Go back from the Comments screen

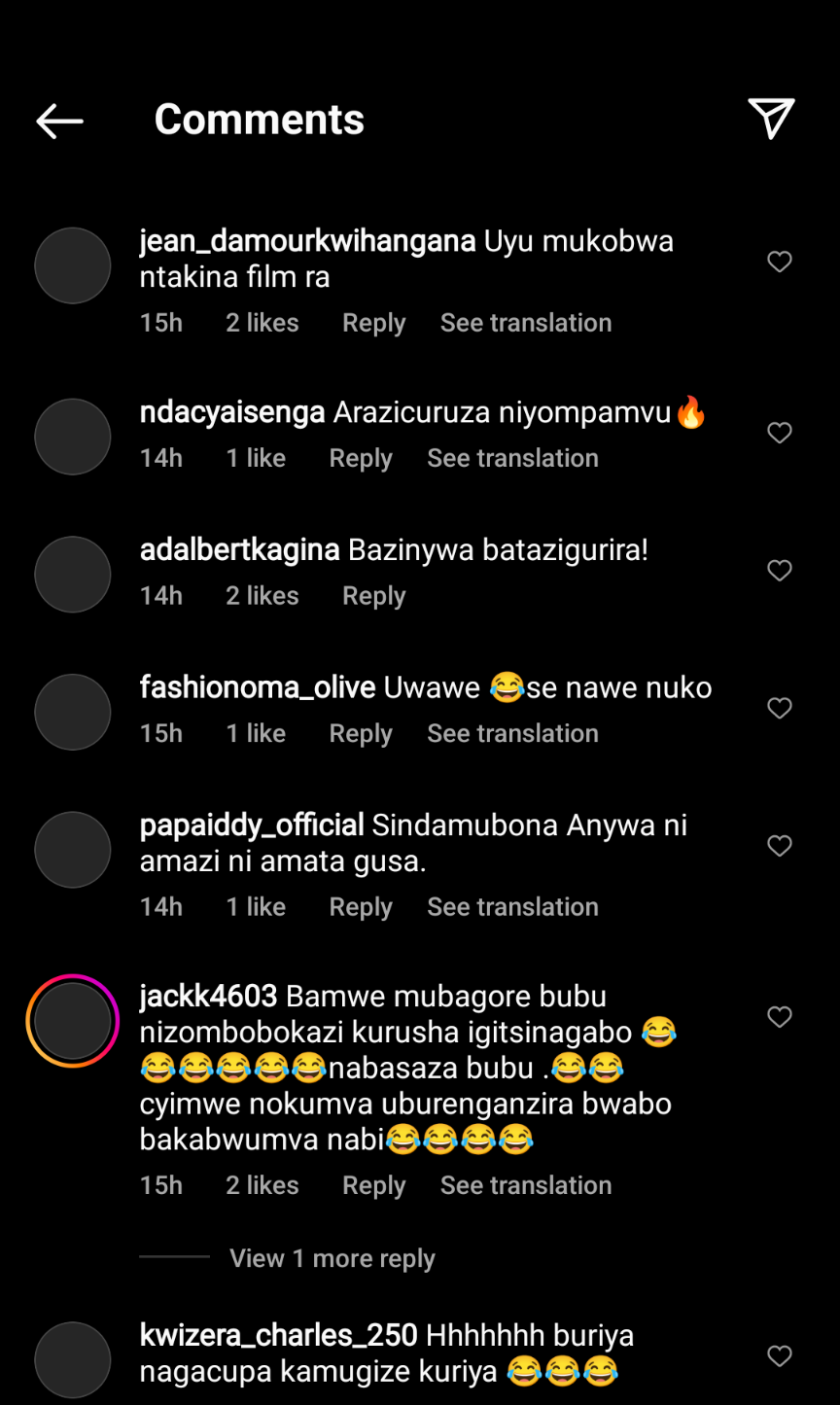[59, 121]
